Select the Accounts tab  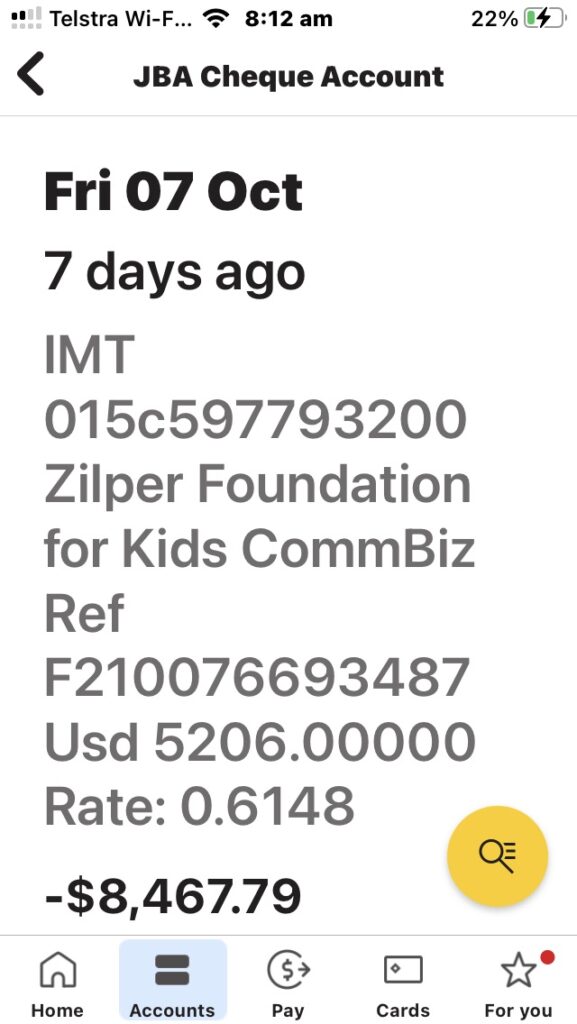coord(172,983)
